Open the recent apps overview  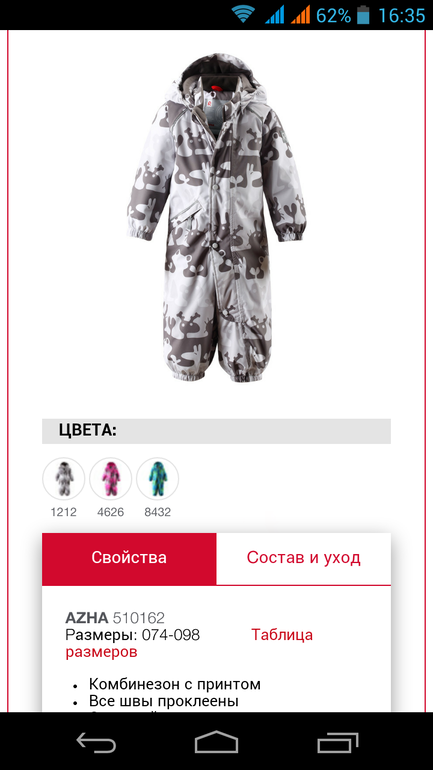pos(337,742)
